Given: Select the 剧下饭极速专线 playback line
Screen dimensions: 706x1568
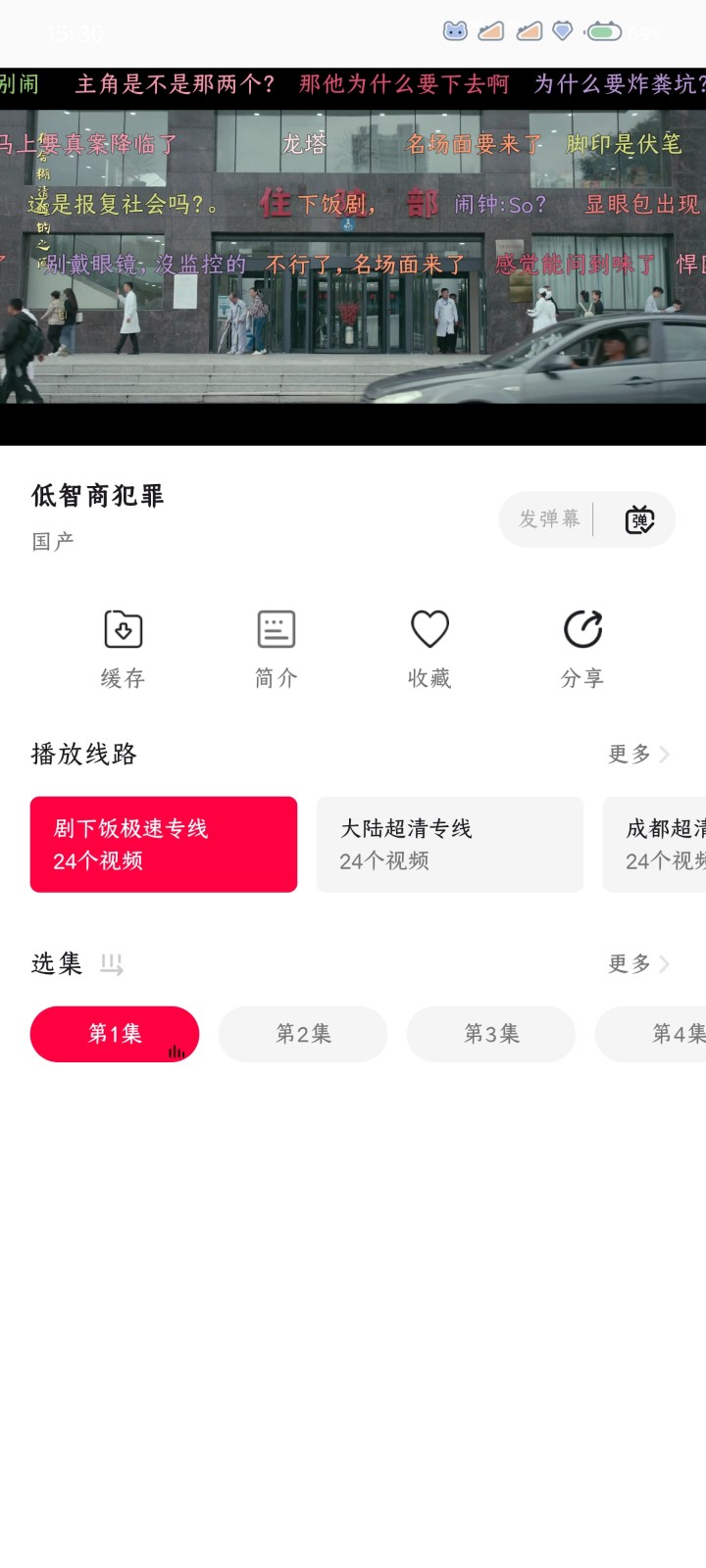Looking at the screenshot, I should 164,845.
